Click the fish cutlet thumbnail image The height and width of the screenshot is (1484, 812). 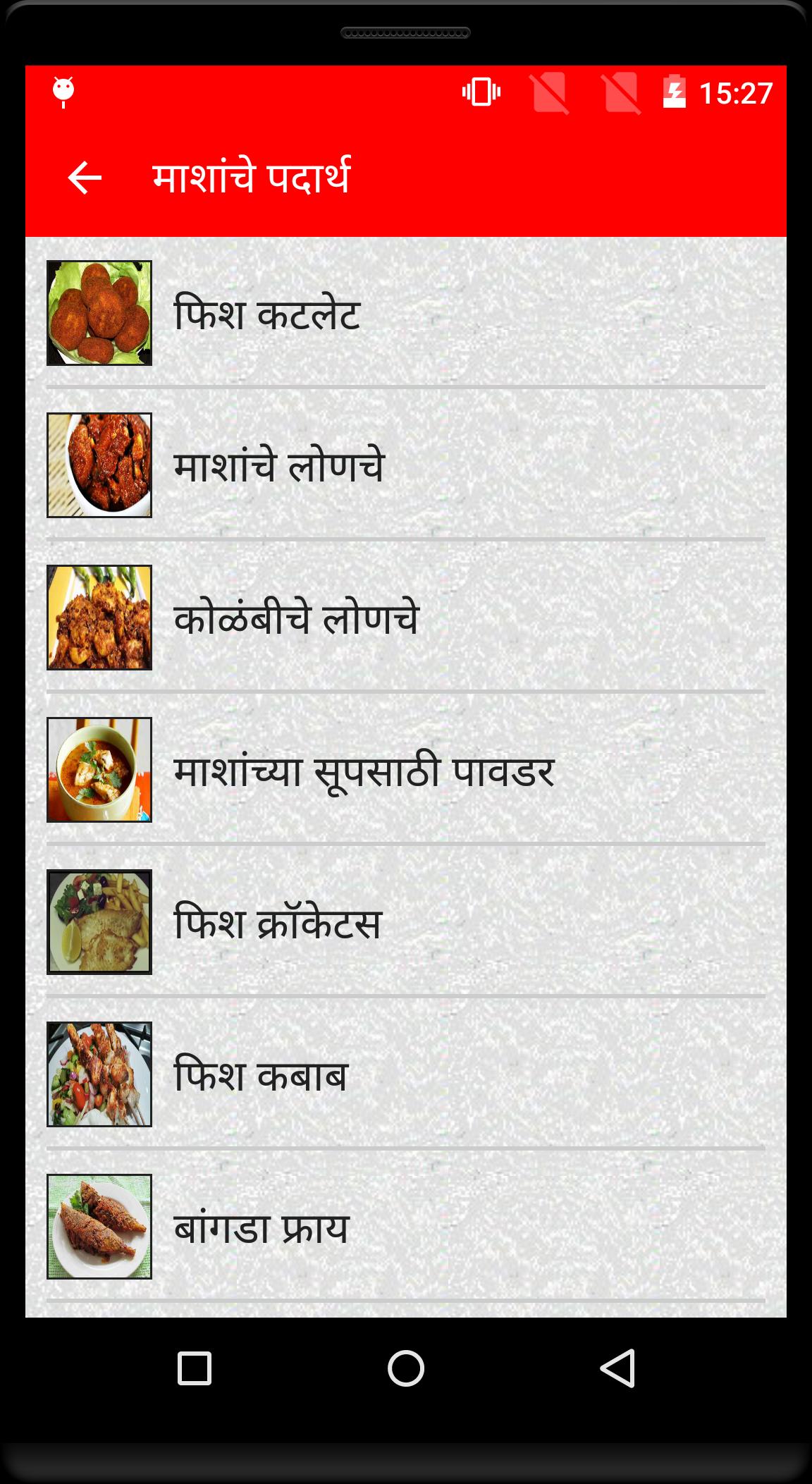tap(101, 312)
